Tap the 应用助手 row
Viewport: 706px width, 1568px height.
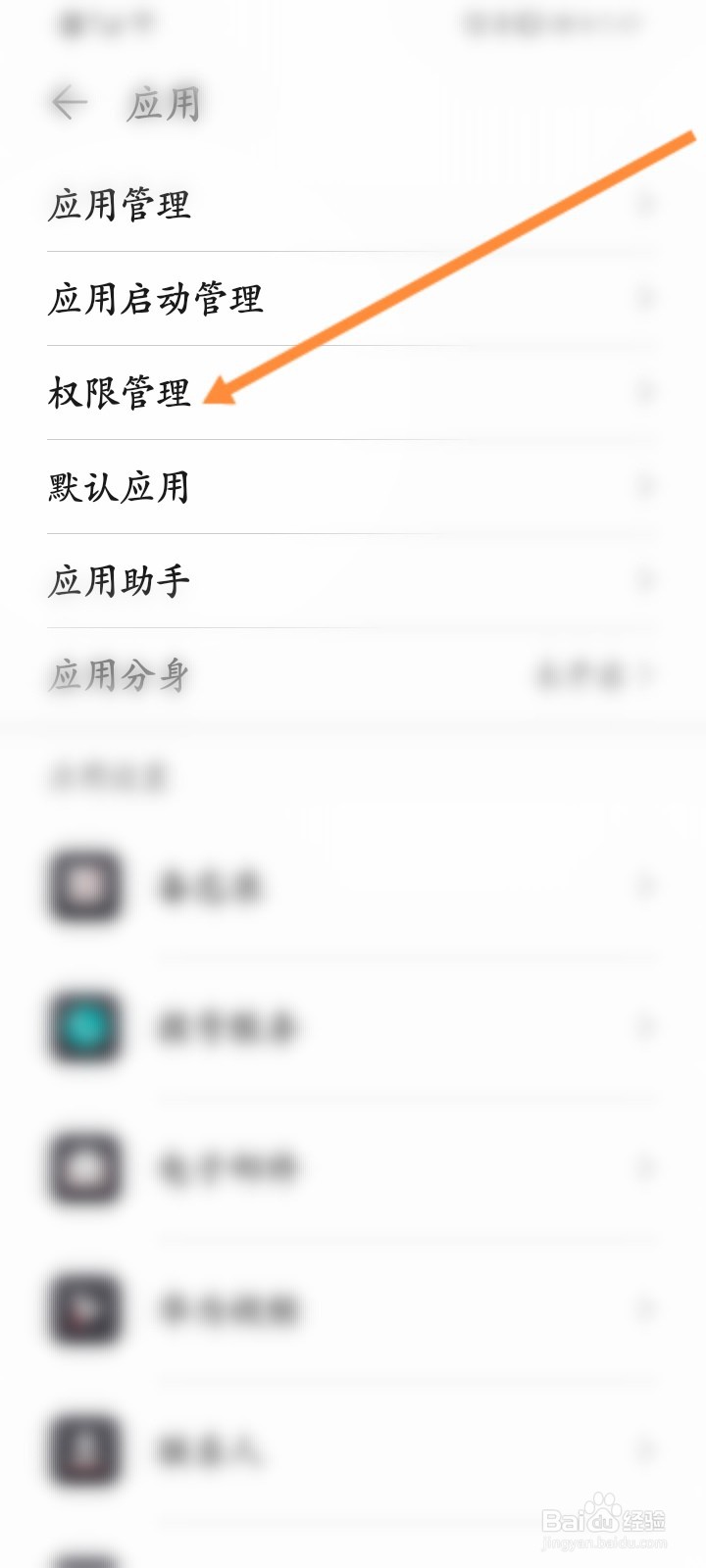120,579
